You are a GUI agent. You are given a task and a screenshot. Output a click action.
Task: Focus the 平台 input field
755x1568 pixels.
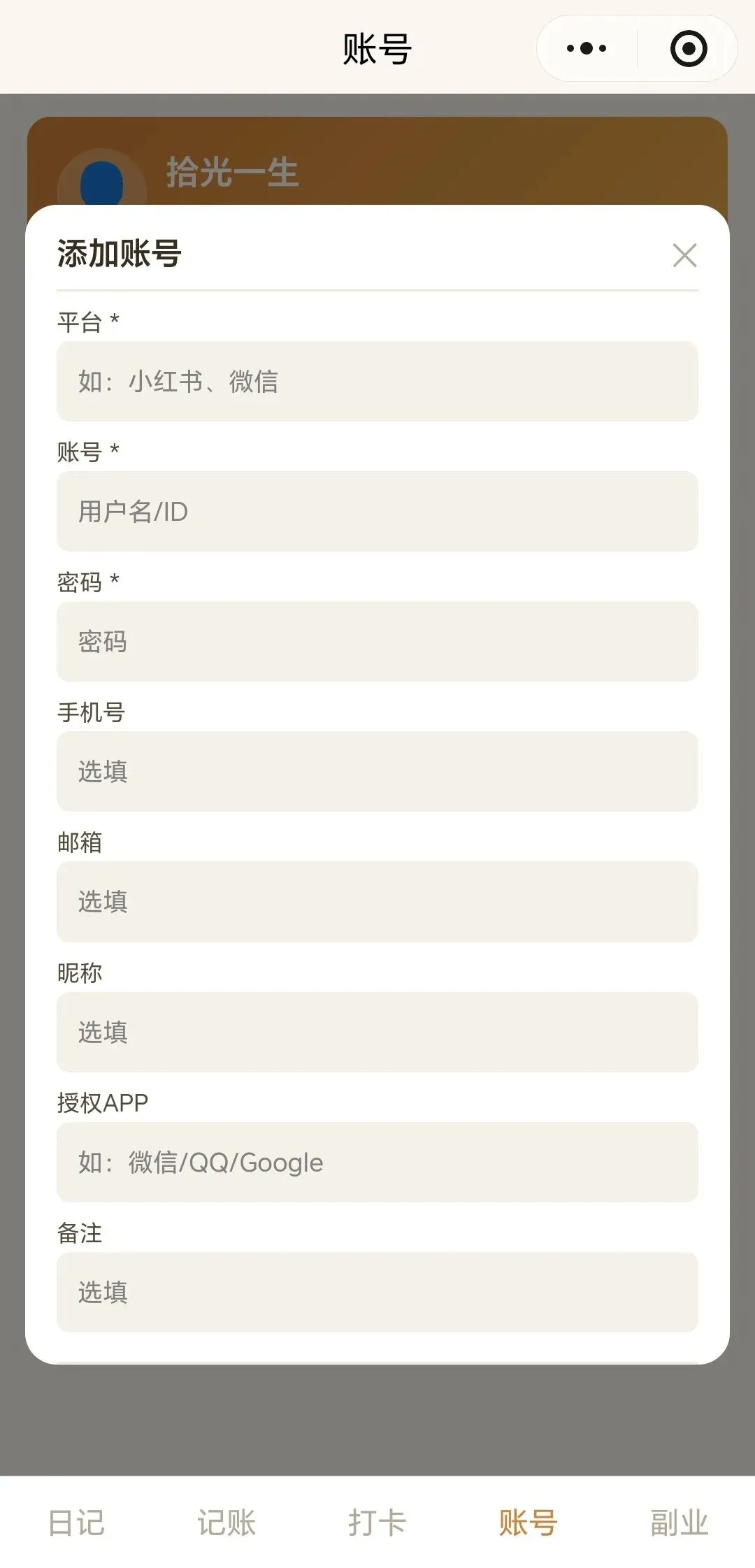pos(377,381)
